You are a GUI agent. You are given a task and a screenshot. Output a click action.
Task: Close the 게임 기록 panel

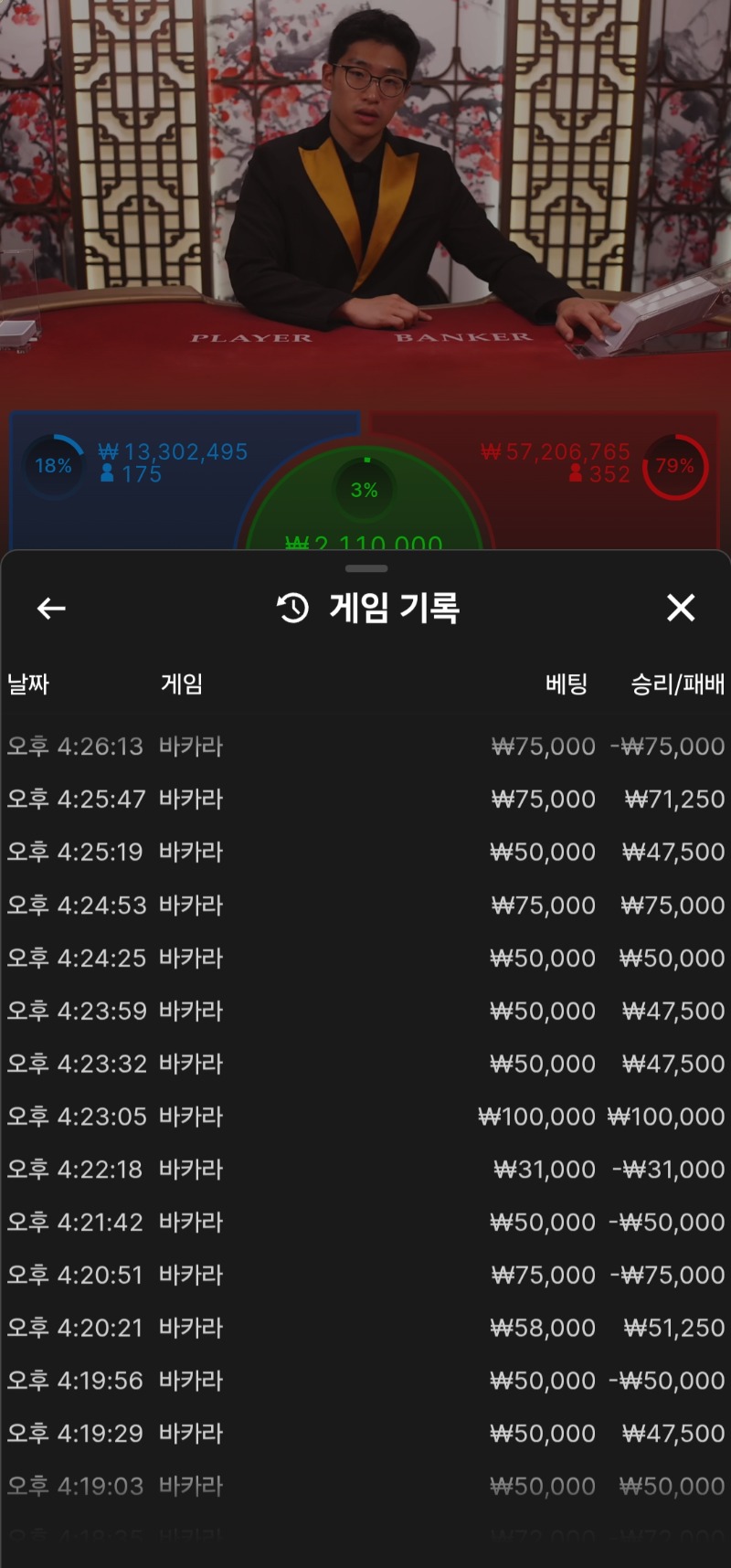pyautogui.click(x=681, y=608)
